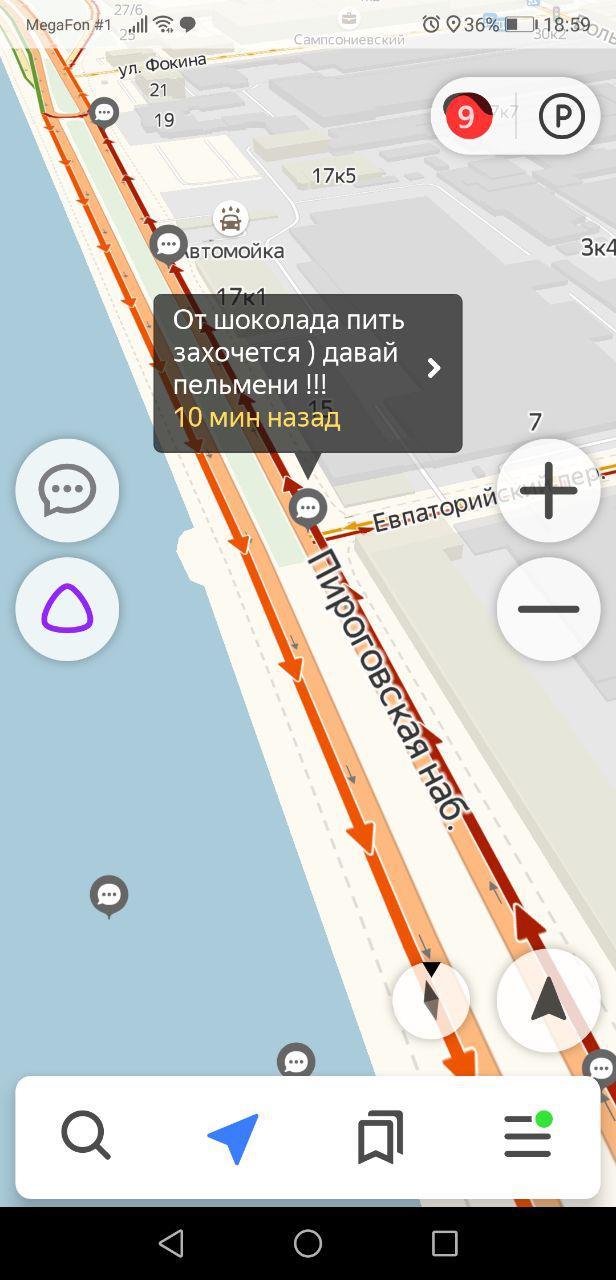Screen dimensions: 616x1280
Task: Open comment bubble near ул. Фокина
Action: point(104,112)
